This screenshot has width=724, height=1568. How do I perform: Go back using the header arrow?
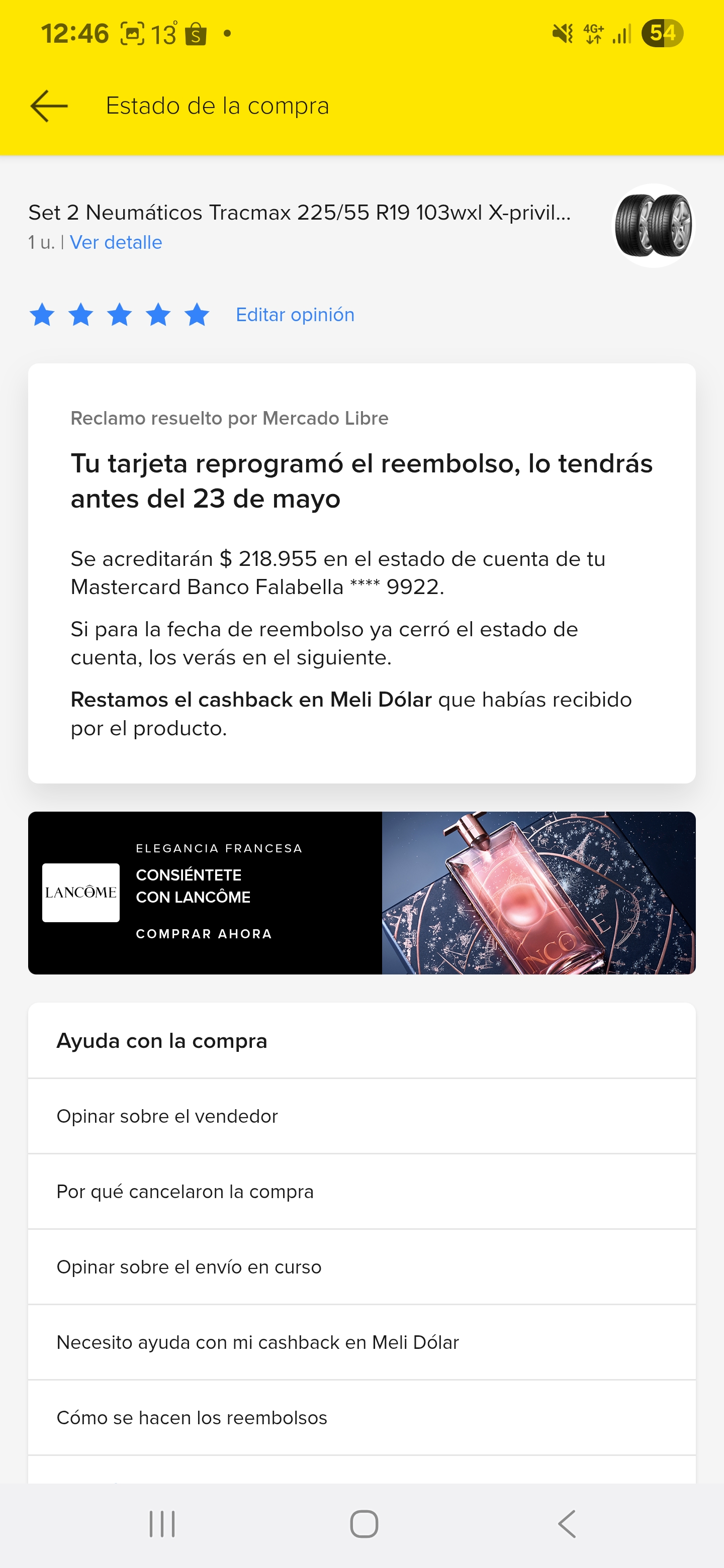pos(49,106)
